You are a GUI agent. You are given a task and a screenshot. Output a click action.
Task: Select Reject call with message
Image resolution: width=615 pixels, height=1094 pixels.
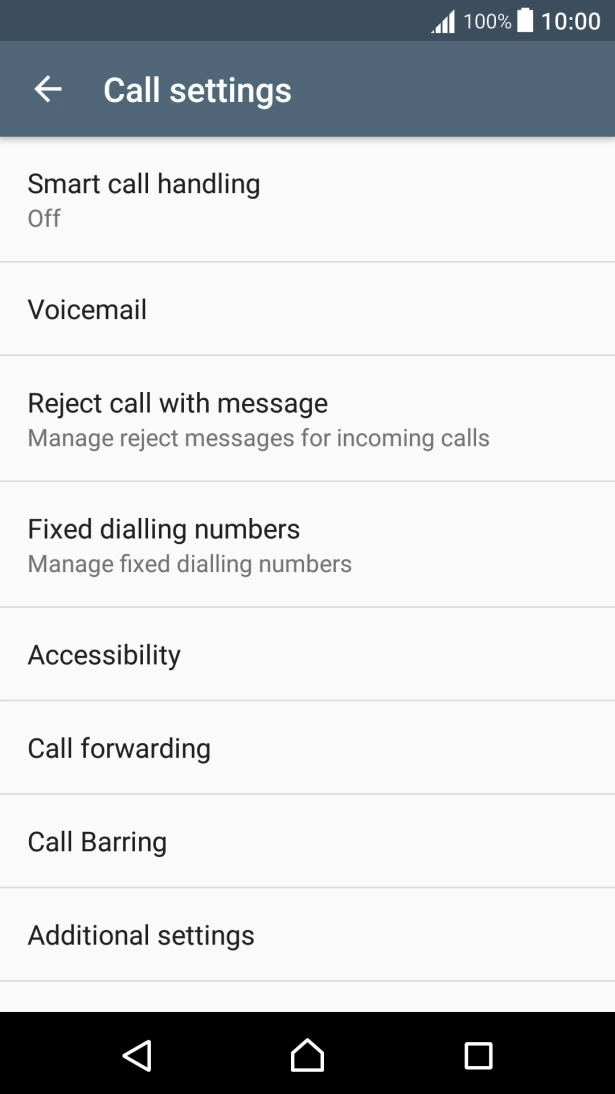307,419
